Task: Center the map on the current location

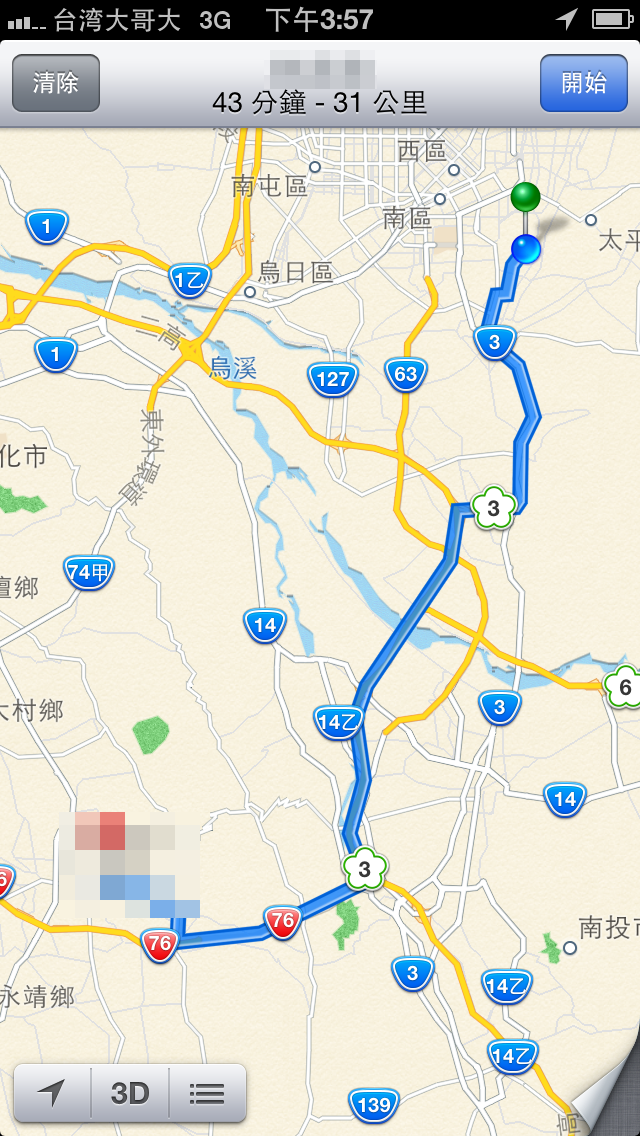Action: click(x=52, y=1093)
